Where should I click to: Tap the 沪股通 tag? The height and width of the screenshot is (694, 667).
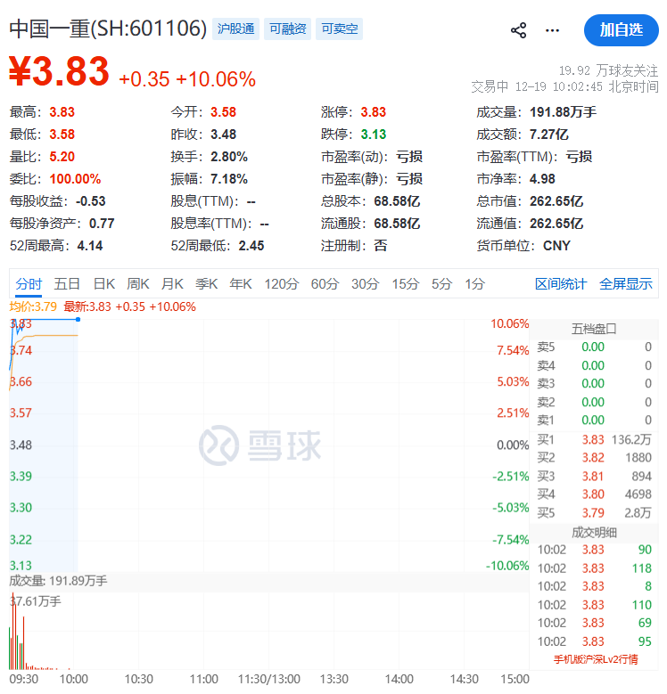pyautogui.click(x=234, y=29)
